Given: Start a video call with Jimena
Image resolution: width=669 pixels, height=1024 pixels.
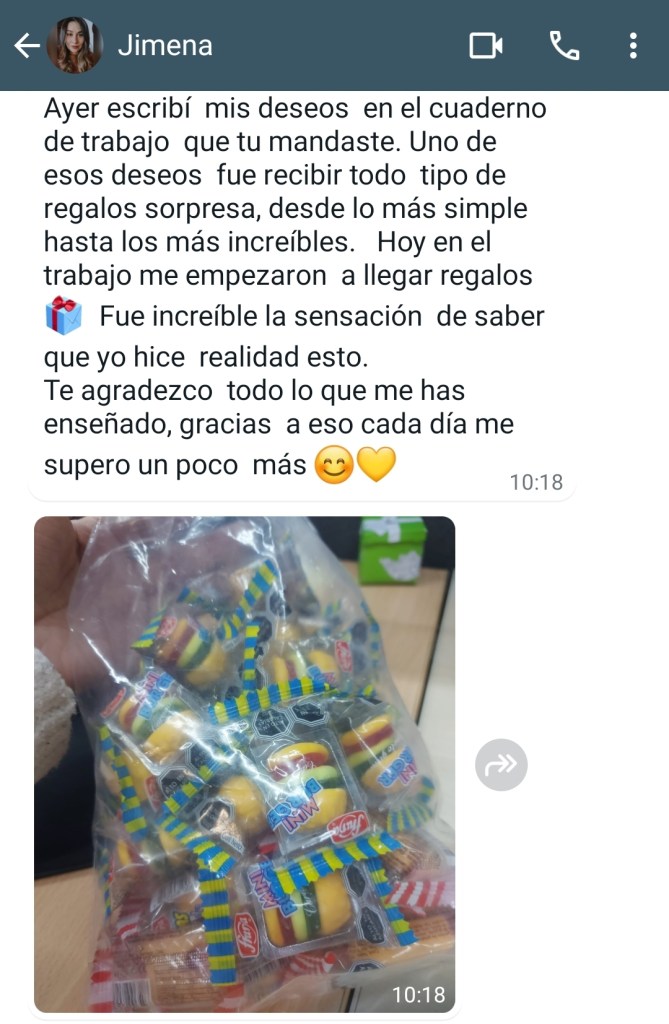Looking at the screenshot, I should point(486,45).
